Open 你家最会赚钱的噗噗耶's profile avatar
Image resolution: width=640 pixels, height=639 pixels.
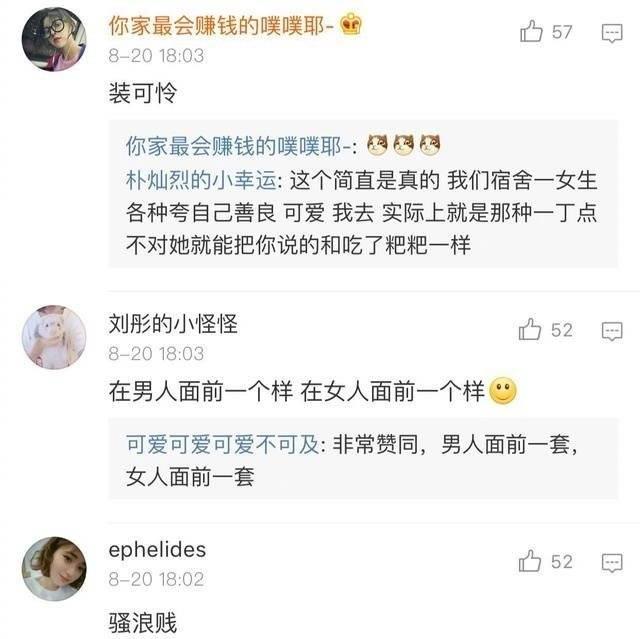click(54, 38)
